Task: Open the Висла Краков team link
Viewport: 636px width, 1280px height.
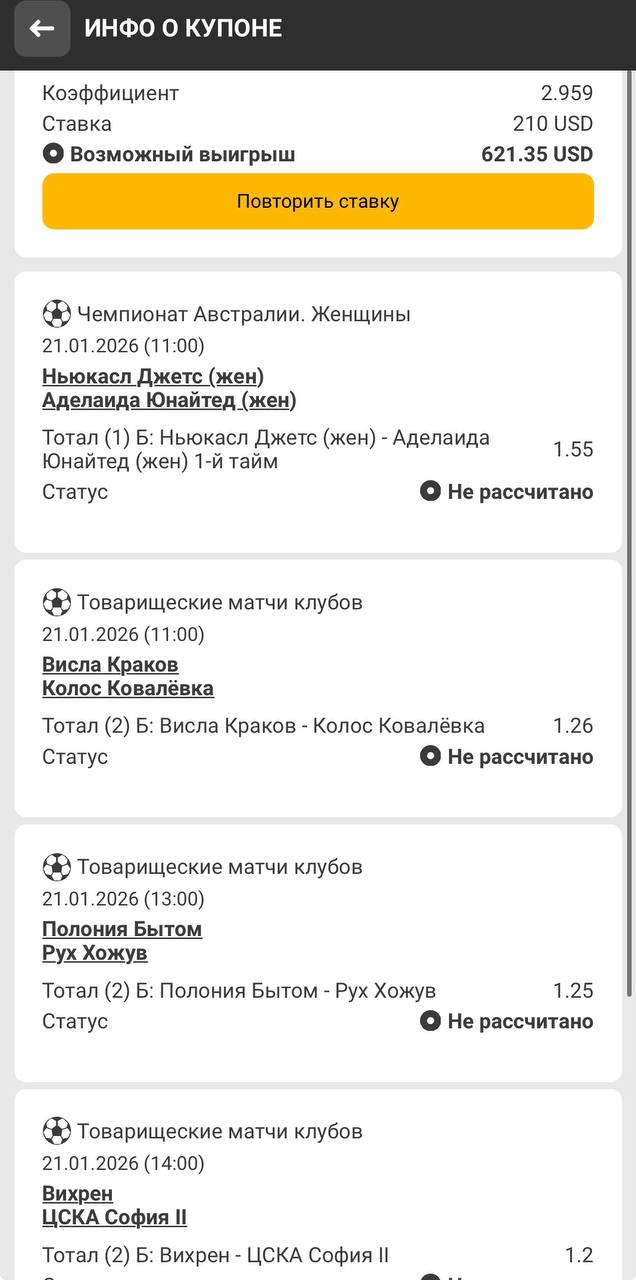Action: 110,665
